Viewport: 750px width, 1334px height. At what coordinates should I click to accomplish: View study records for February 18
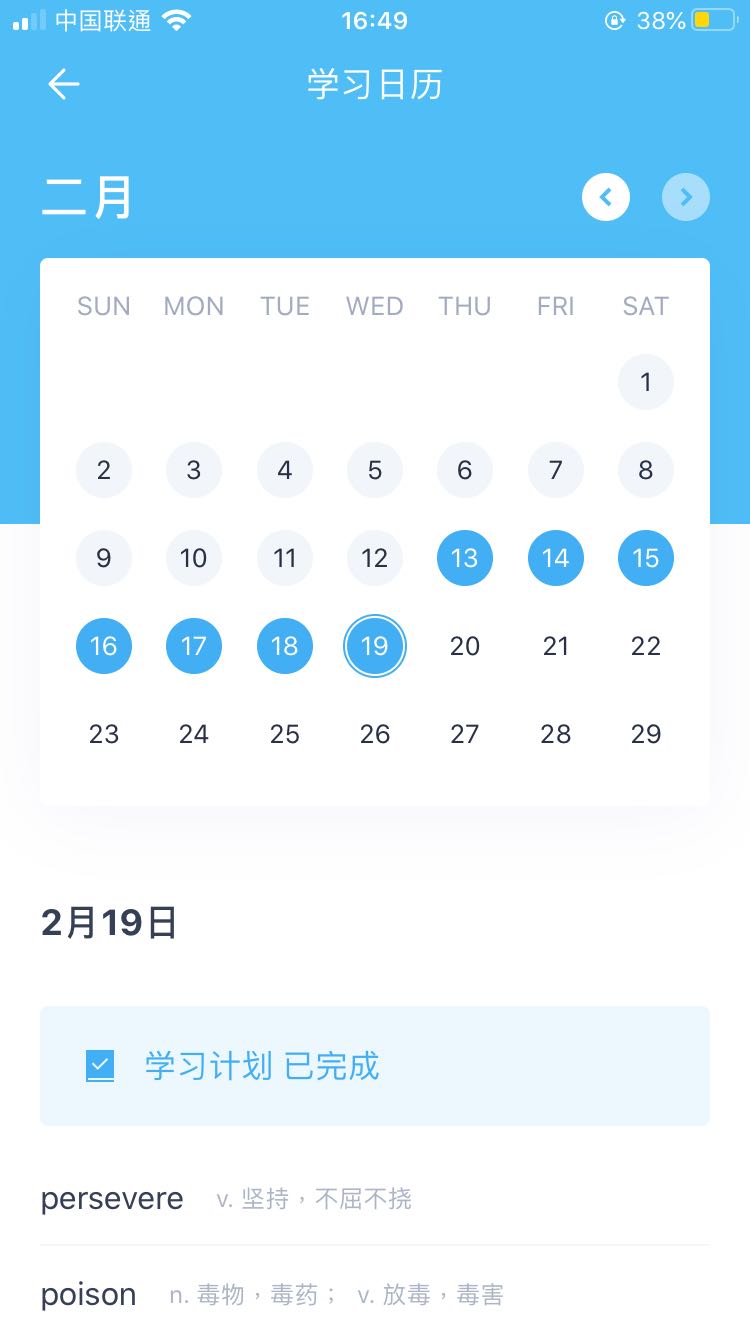click(x=285, y=646)
